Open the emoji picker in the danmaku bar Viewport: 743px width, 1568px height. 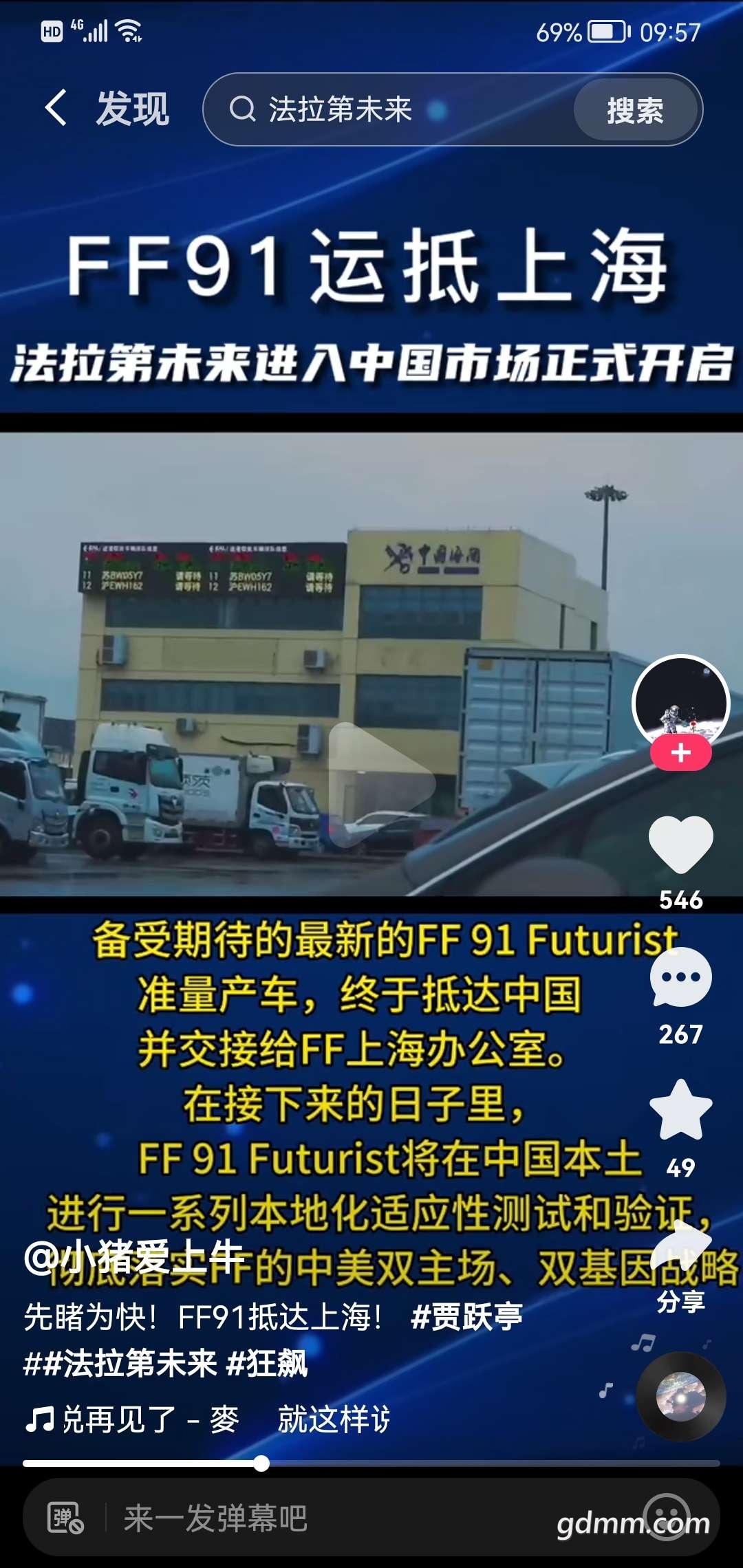click(666, 1517)
